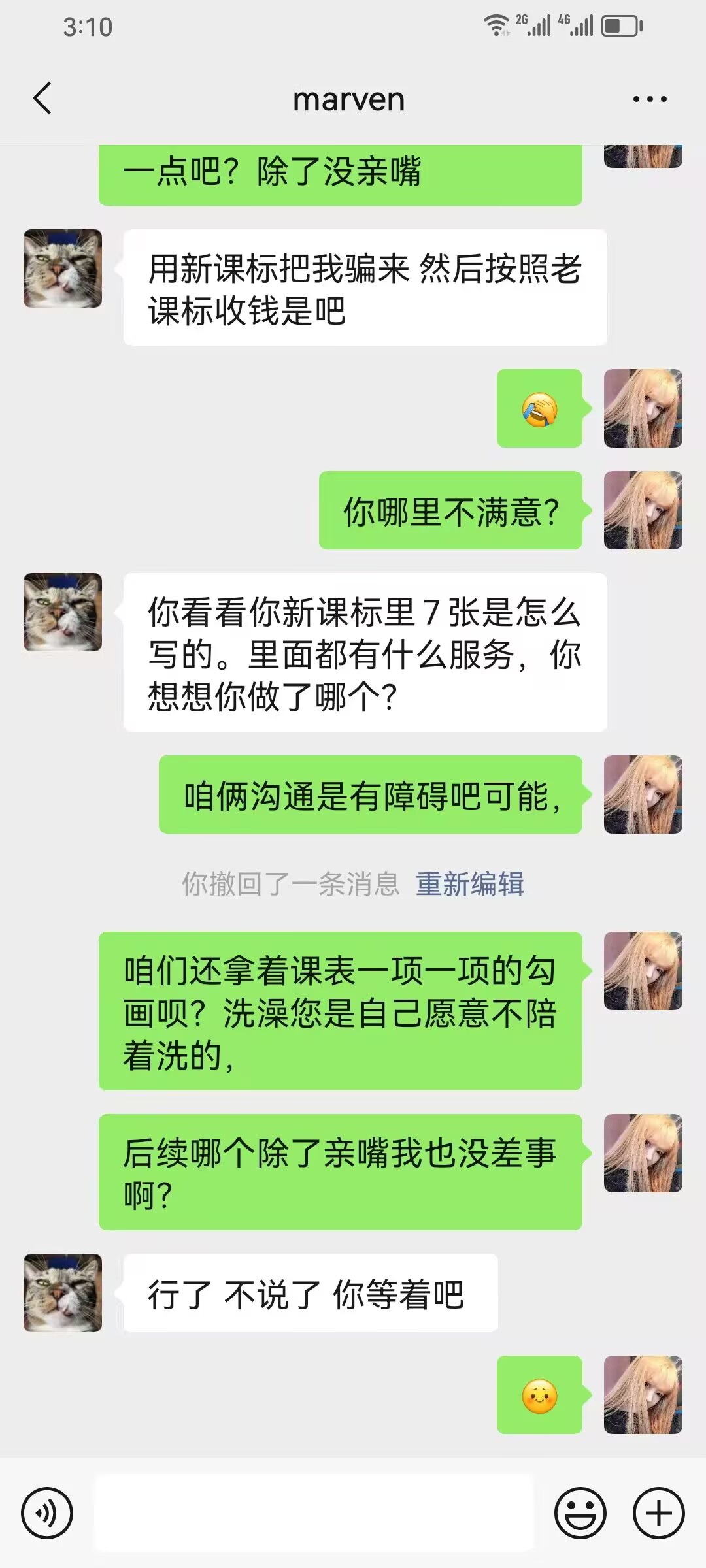Open the three-dot chat info menu
The height and width of the screenshot is (1568, 706).
[649, 99]
